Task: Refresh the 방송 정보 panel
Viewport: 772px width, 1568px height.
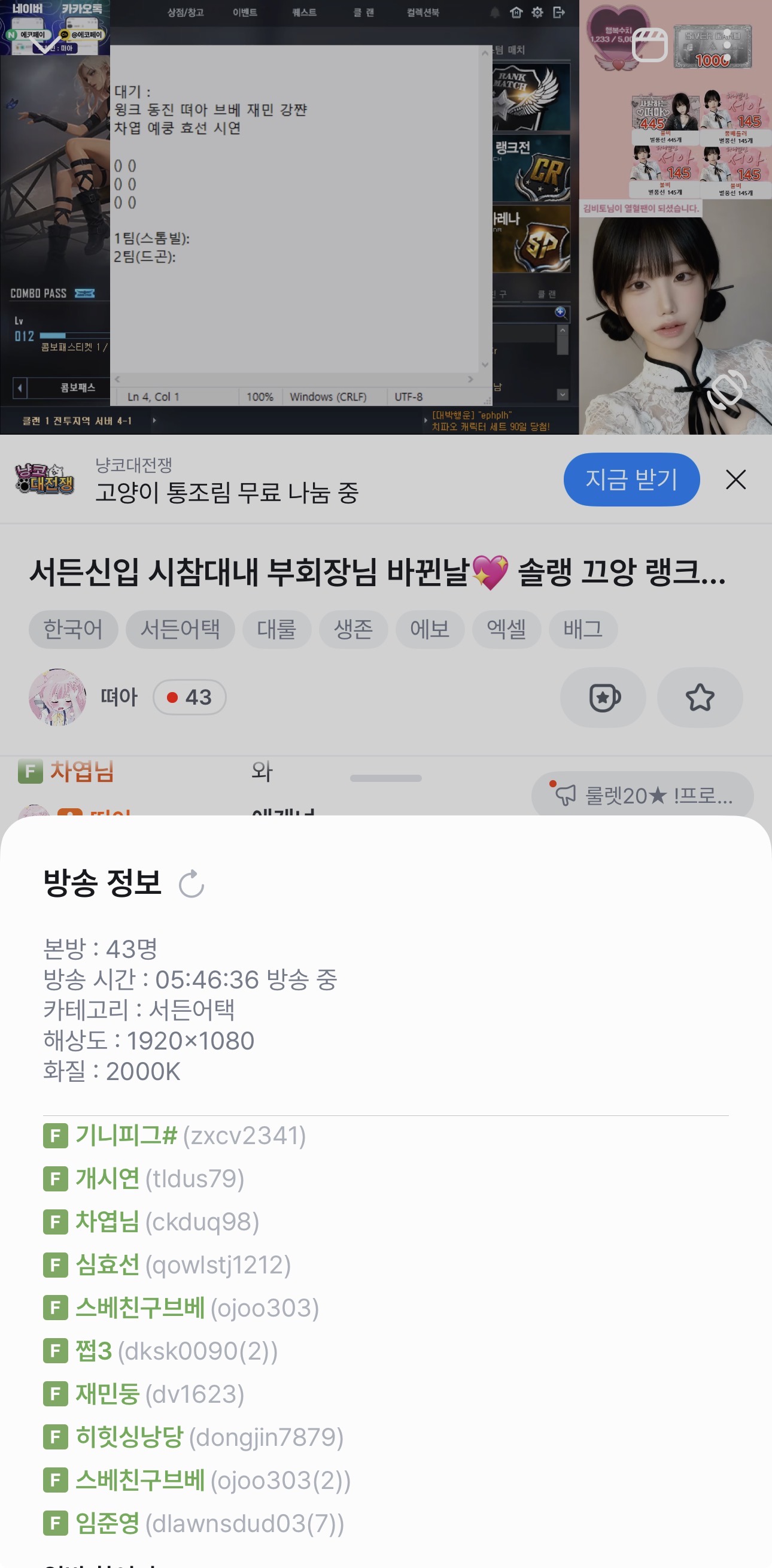Action: (191, 884)
